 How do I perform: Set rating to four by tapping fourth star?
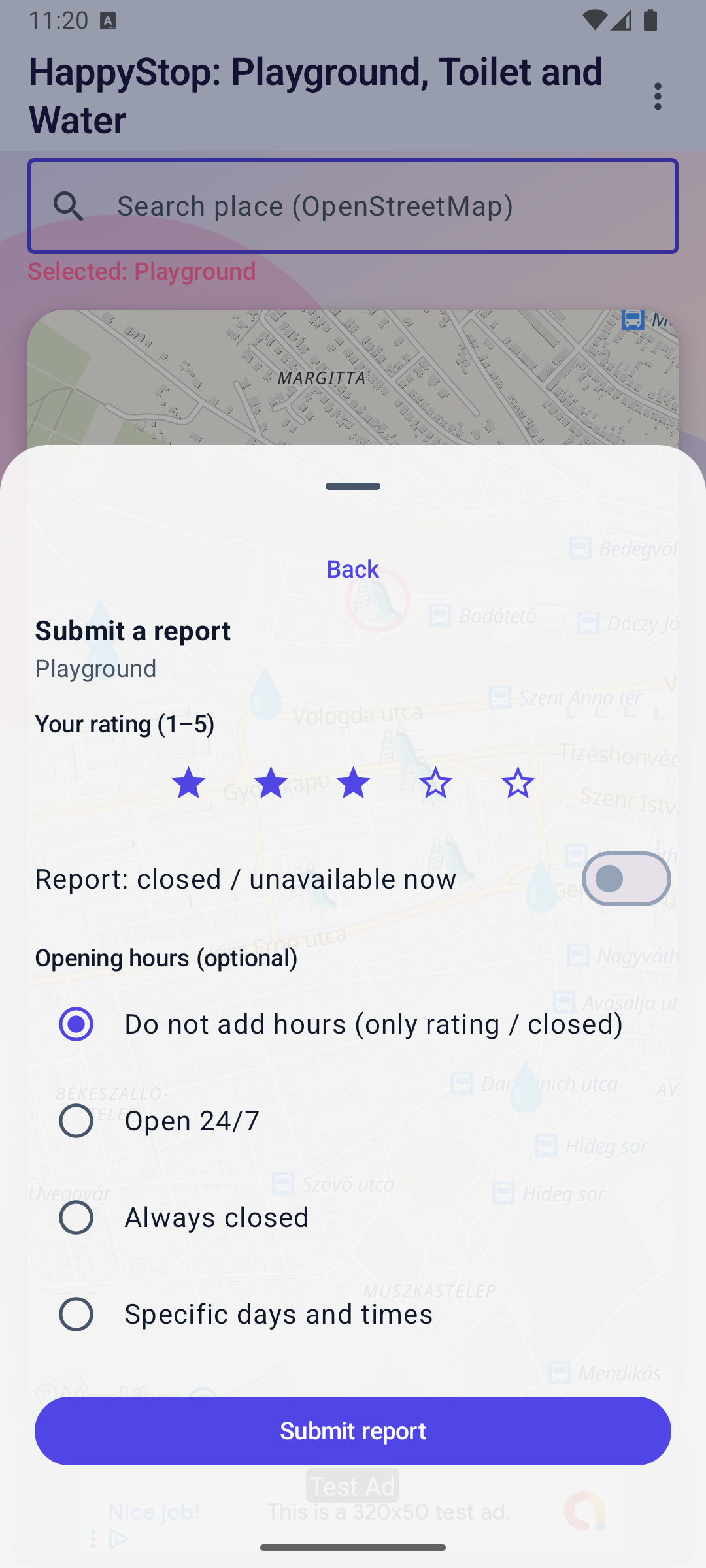435,783
